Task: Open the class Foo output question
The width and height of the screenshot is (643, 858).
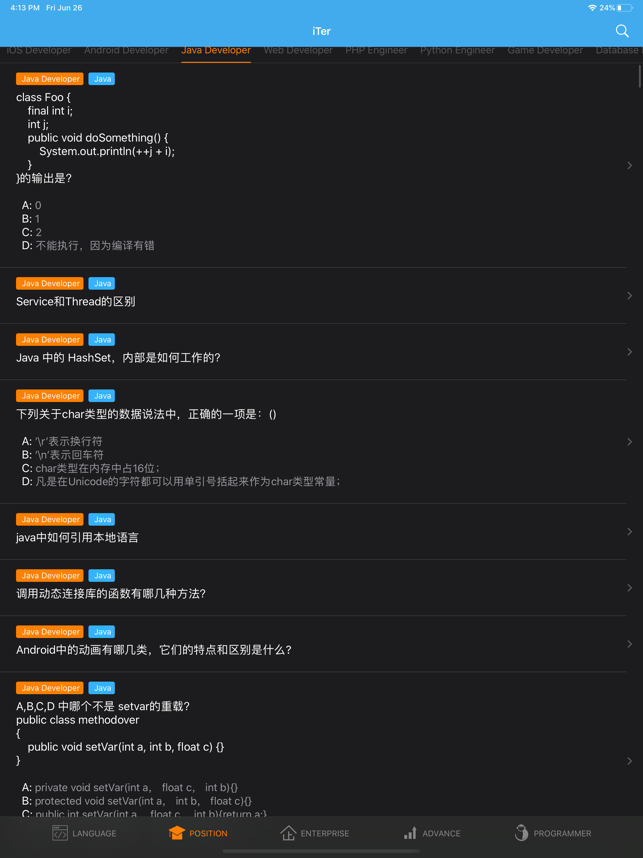Action: coord(320,165)
